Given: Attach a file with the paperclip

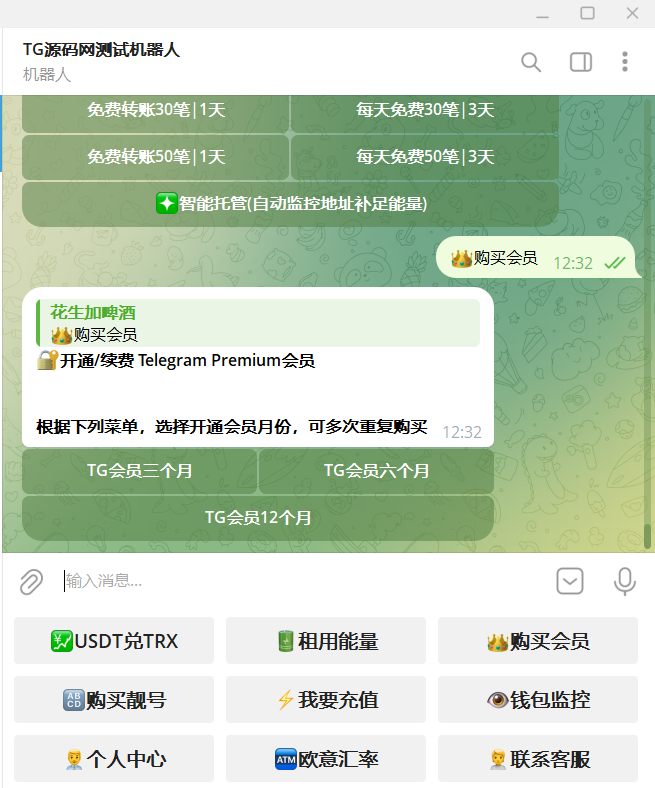Looking at the screenshot, I should coord(32,581).
